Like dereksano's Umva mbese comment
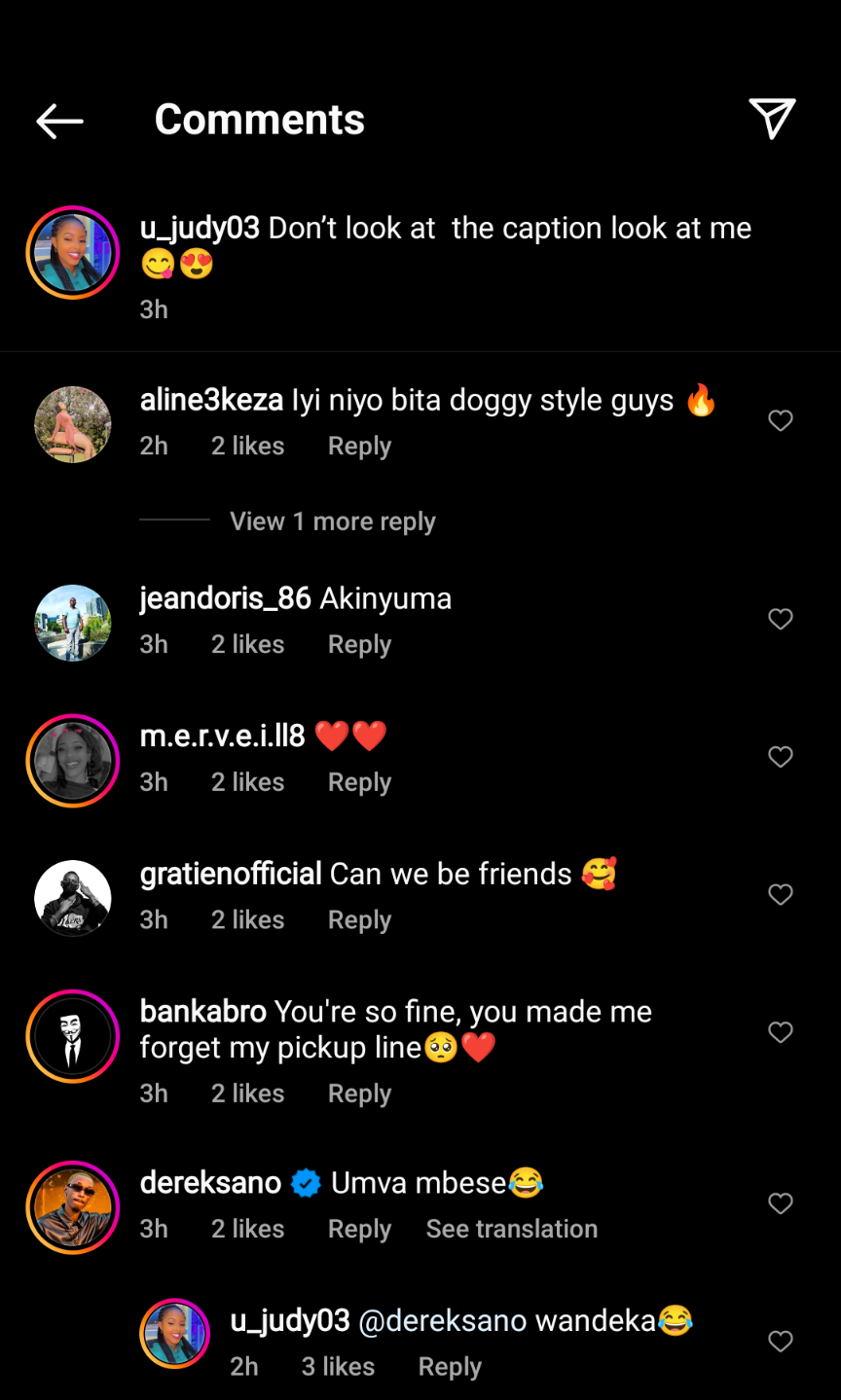This screenshot has width=841, height=1400. [x=781, y=1203]
